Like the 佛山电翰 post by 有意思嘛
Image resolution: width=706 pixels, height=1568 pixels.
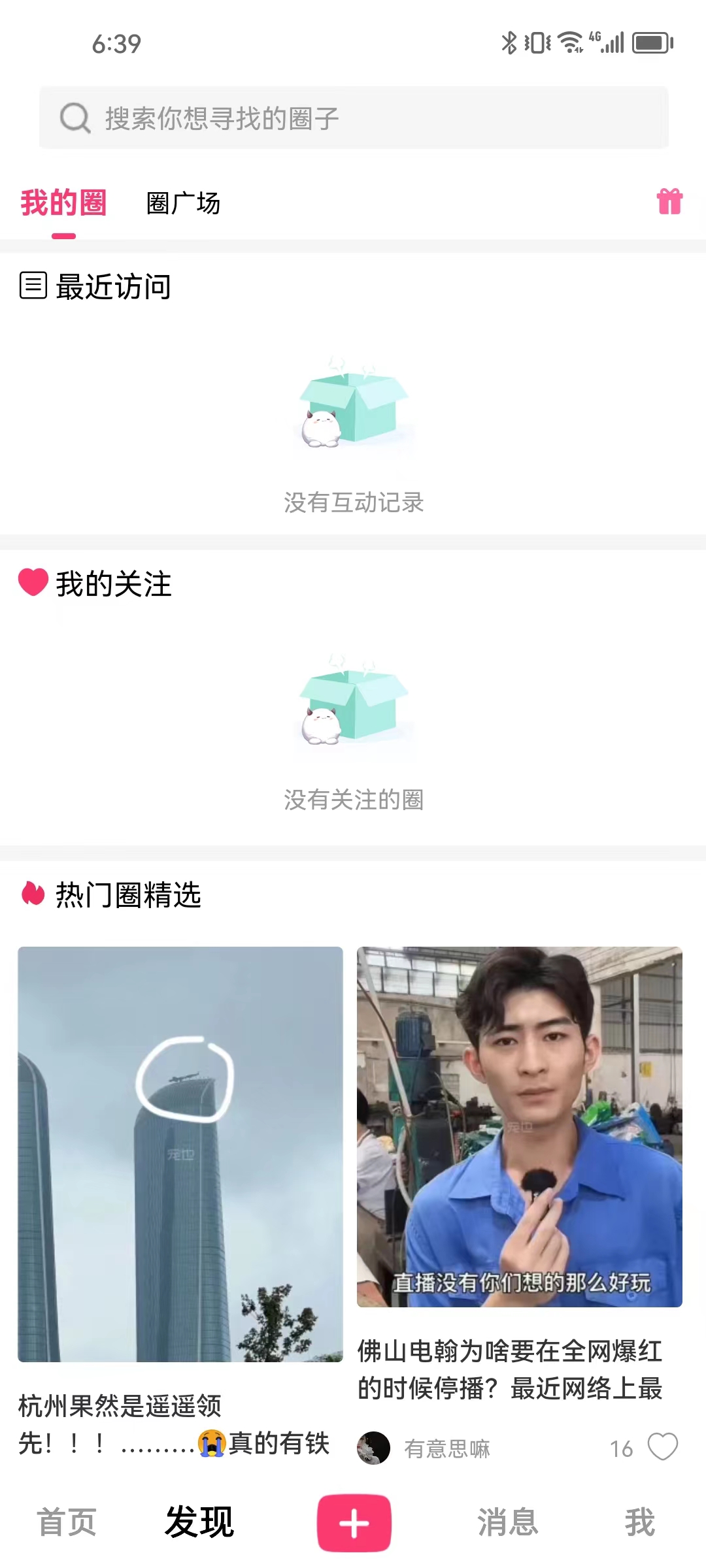click(x=662, y=1447)
